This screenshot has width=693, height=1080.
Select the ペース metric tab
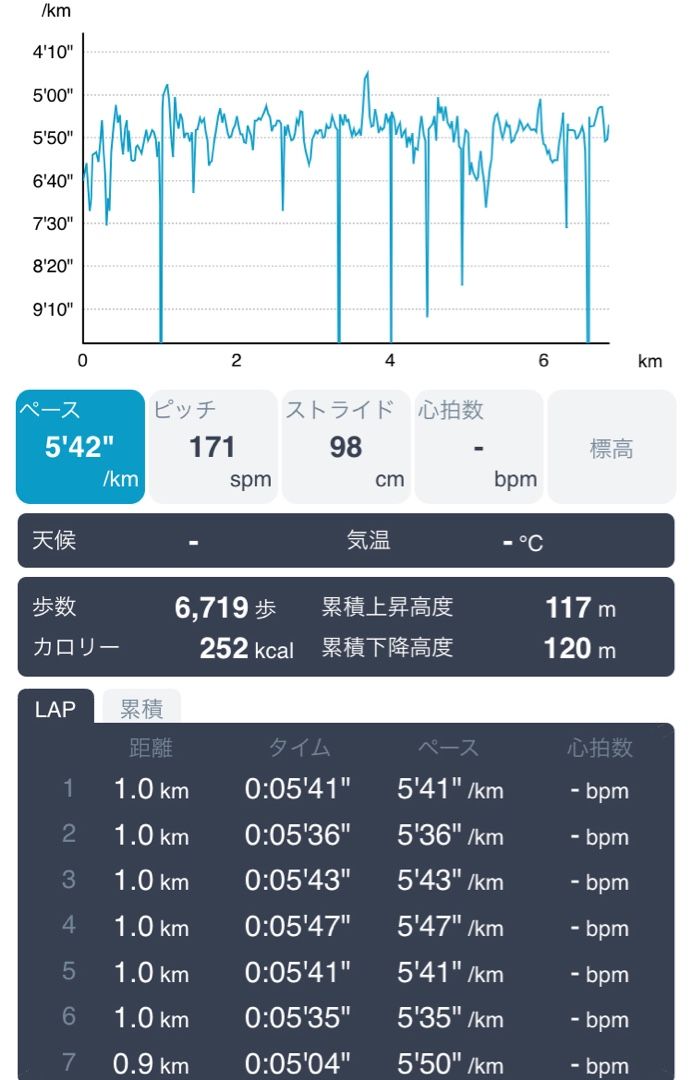[80, 446]
